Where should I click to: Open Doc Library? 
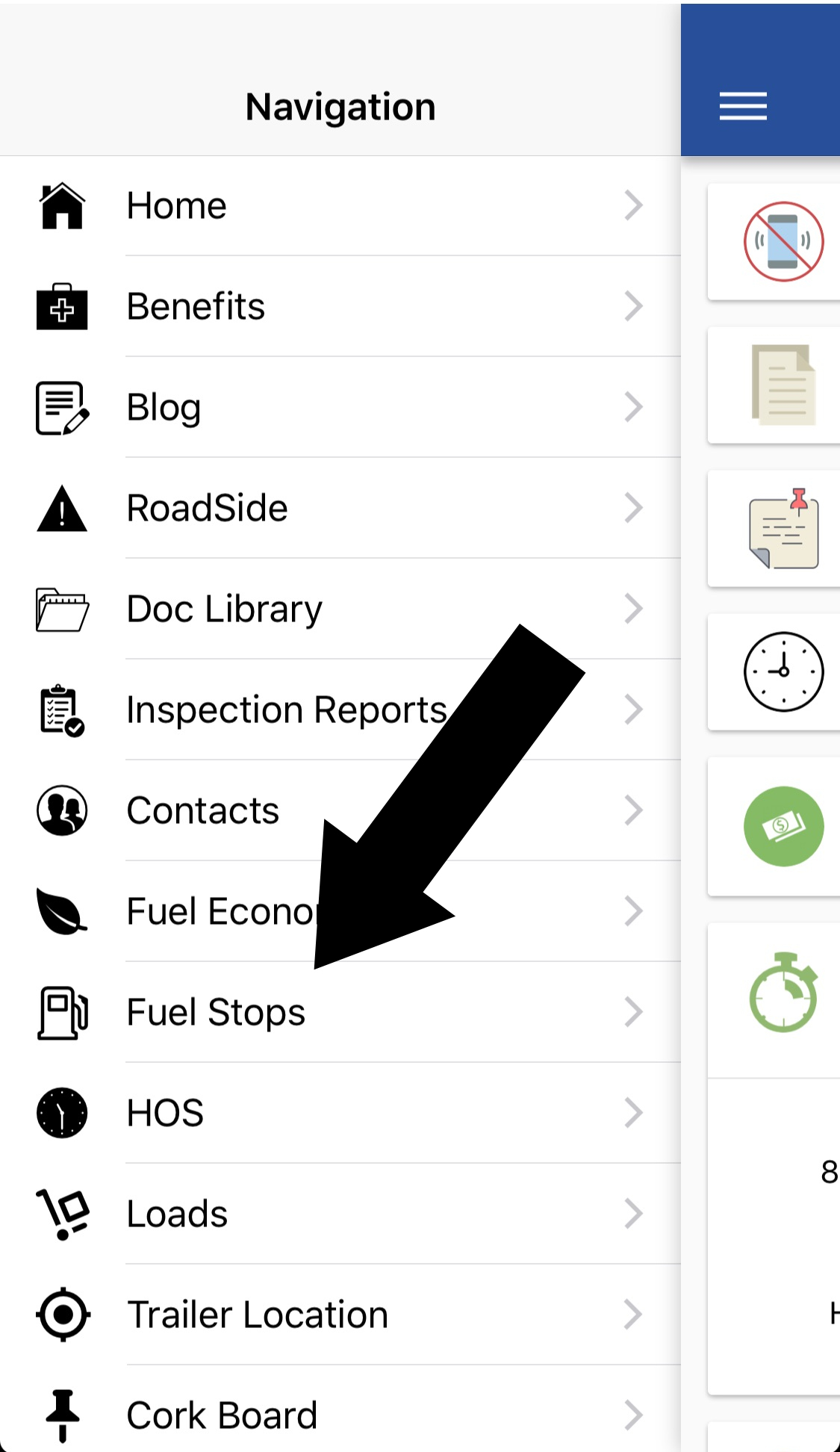tap(340, 609)
